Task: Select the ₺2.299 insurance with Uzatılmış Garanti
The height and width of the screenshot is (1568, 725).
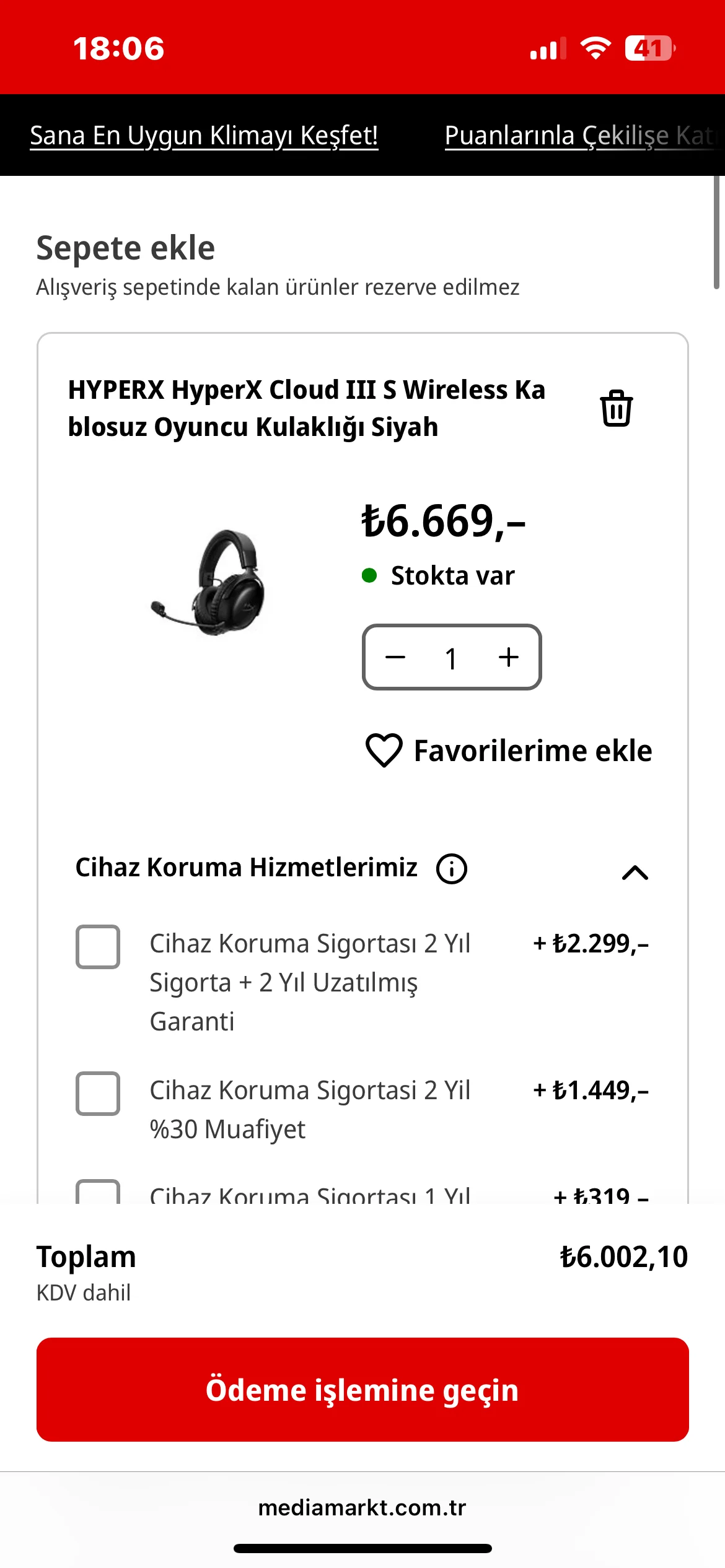Action: [x=98, y=946]
